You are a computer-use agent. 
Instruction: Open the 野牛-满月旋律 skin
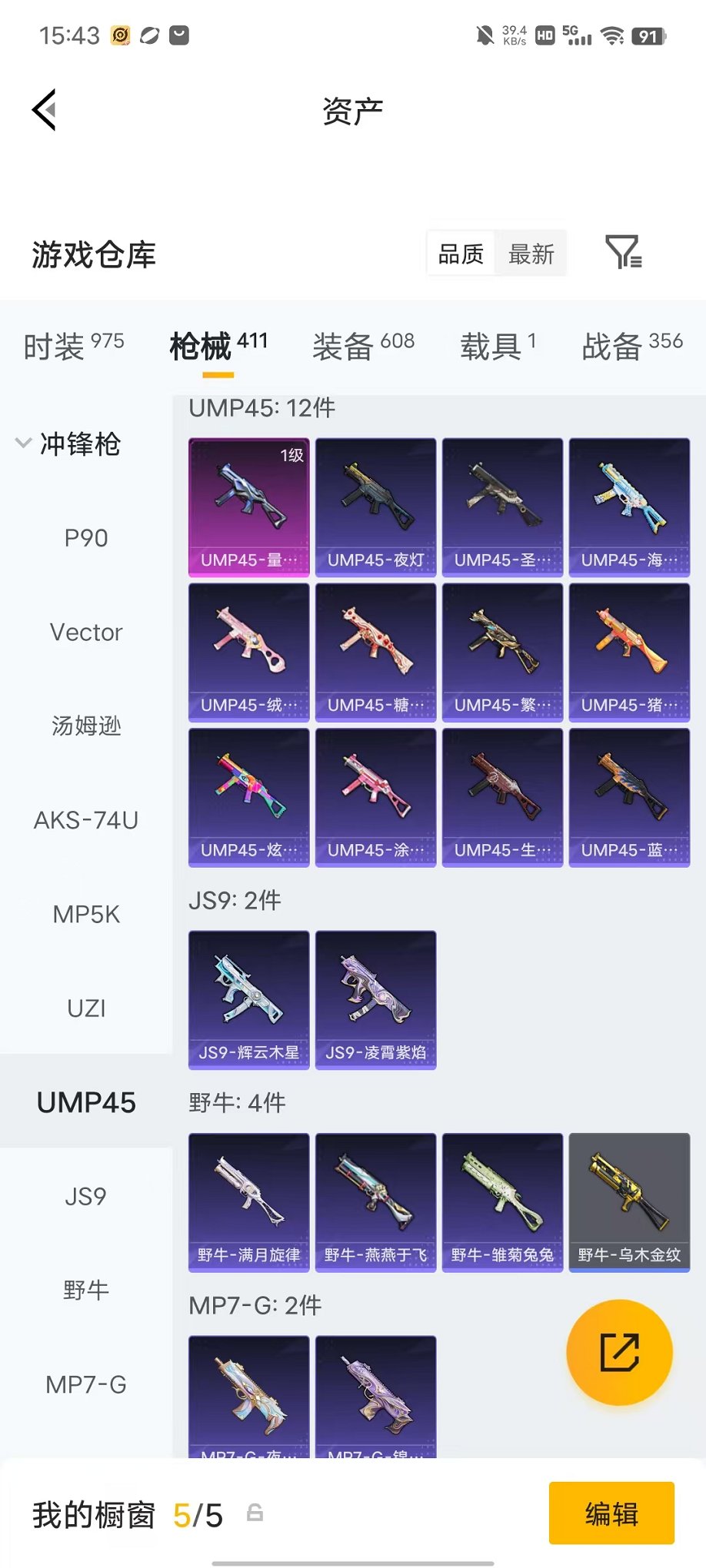coord(249,1202)
